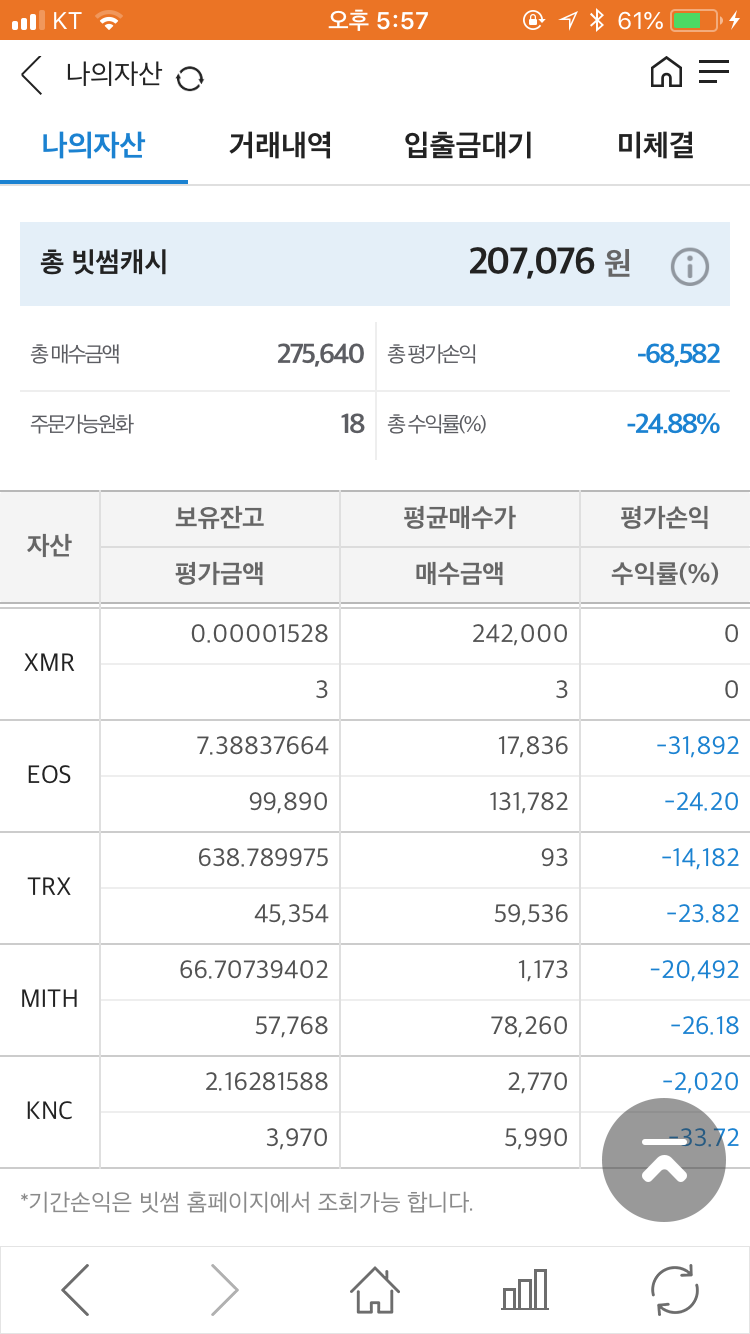
Task: Open the 입출금대기 tab
Action: coord(468,144)
